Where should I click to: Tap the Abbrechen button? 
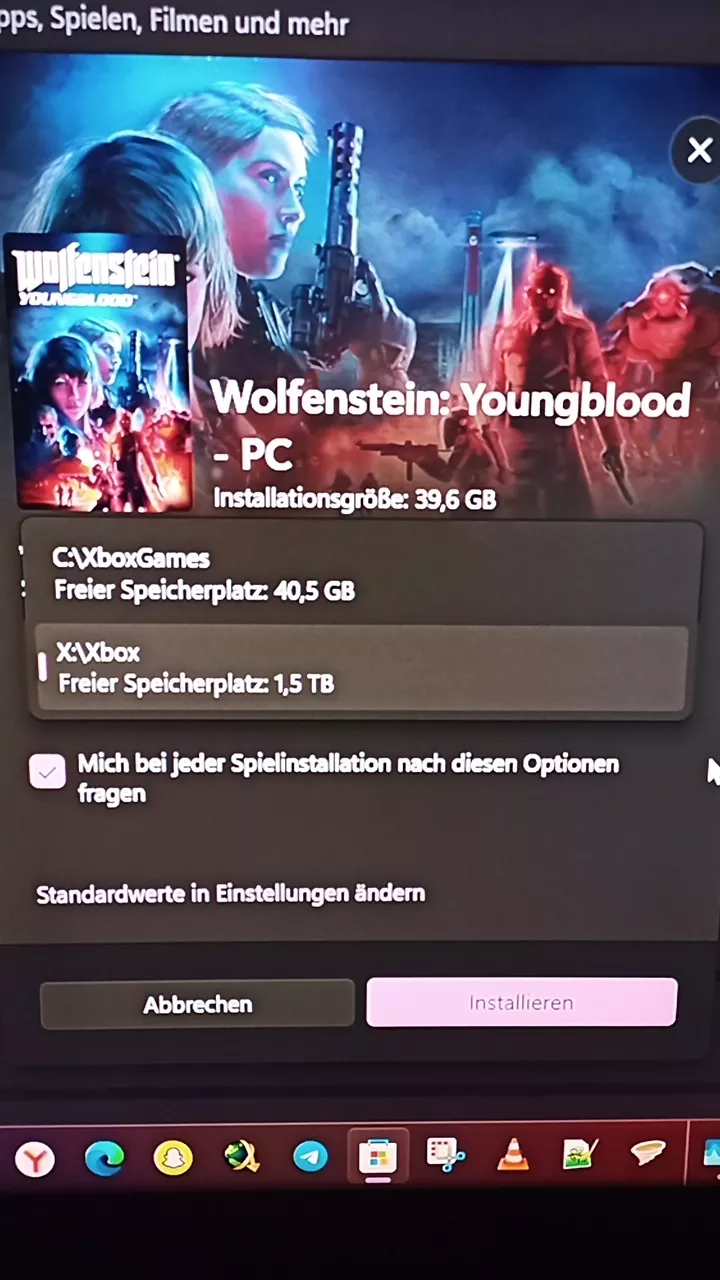point(197,1004)
